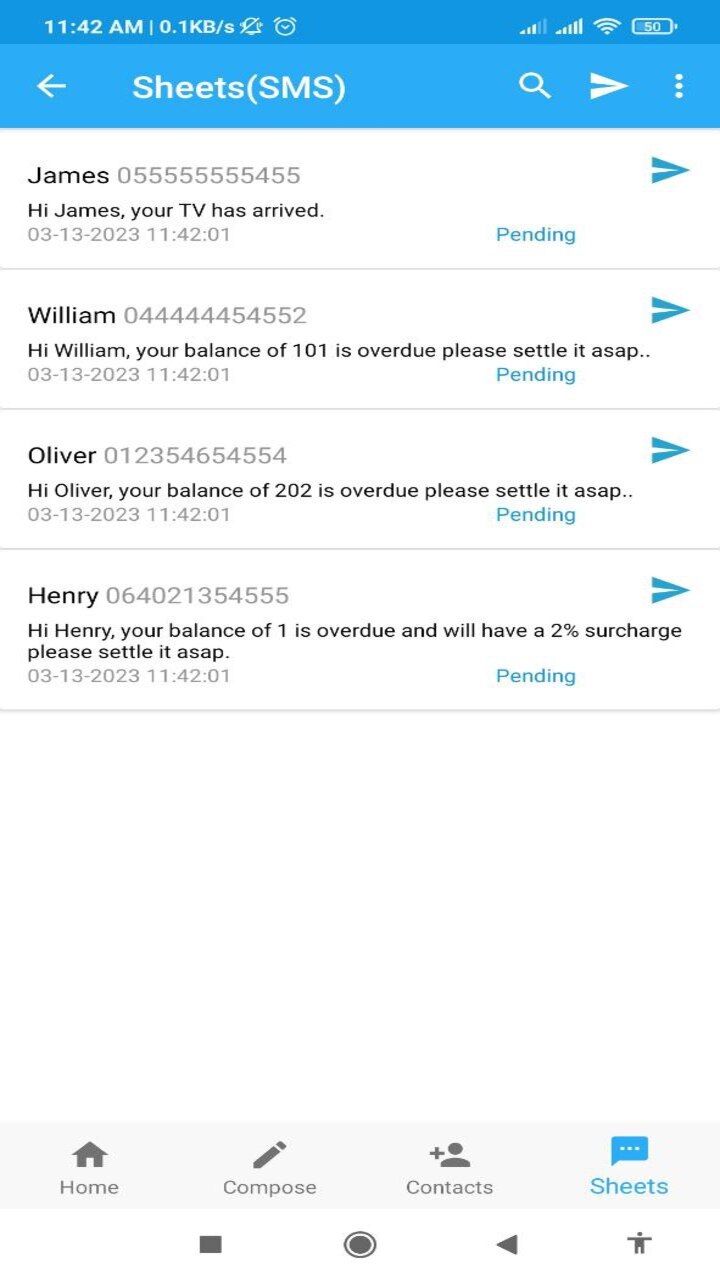720x1280 pixels.
Task: Tap the Pending status on James's message
Action: [536, 234]
